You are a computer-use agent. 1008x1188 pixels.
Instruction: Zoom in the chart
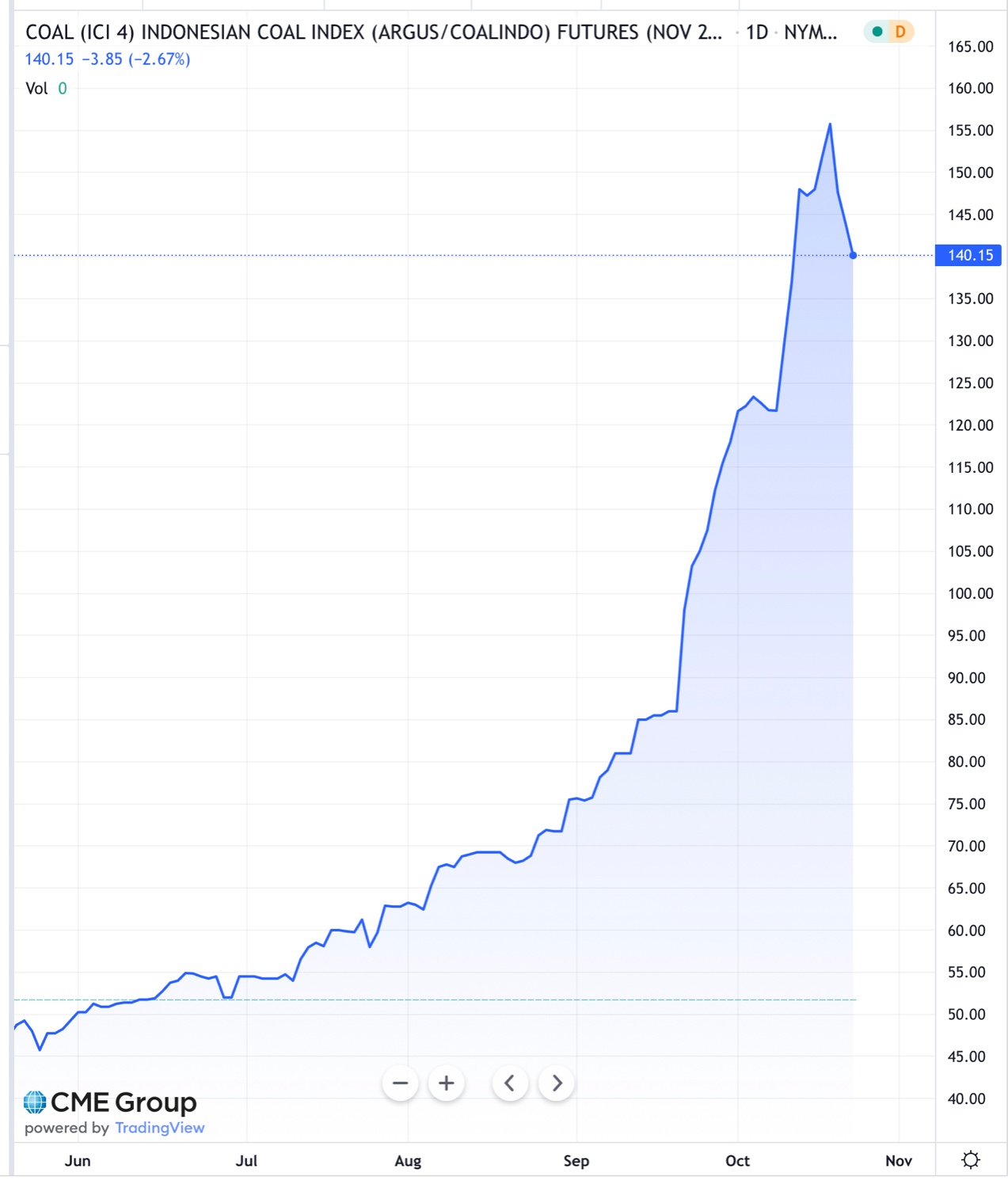coord(447,1083)
